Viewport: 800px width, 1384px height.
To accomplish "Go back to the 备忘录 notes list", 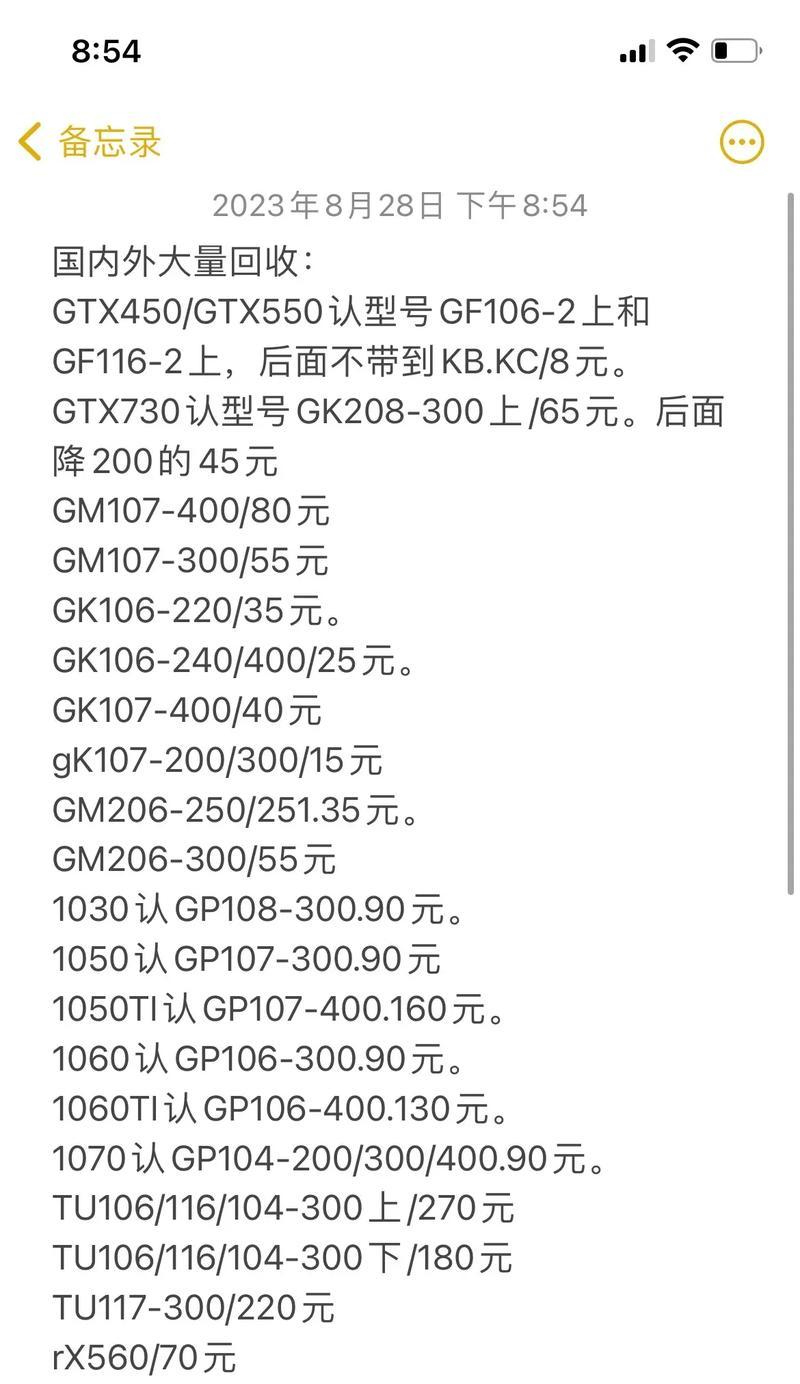I will (90, 142).
